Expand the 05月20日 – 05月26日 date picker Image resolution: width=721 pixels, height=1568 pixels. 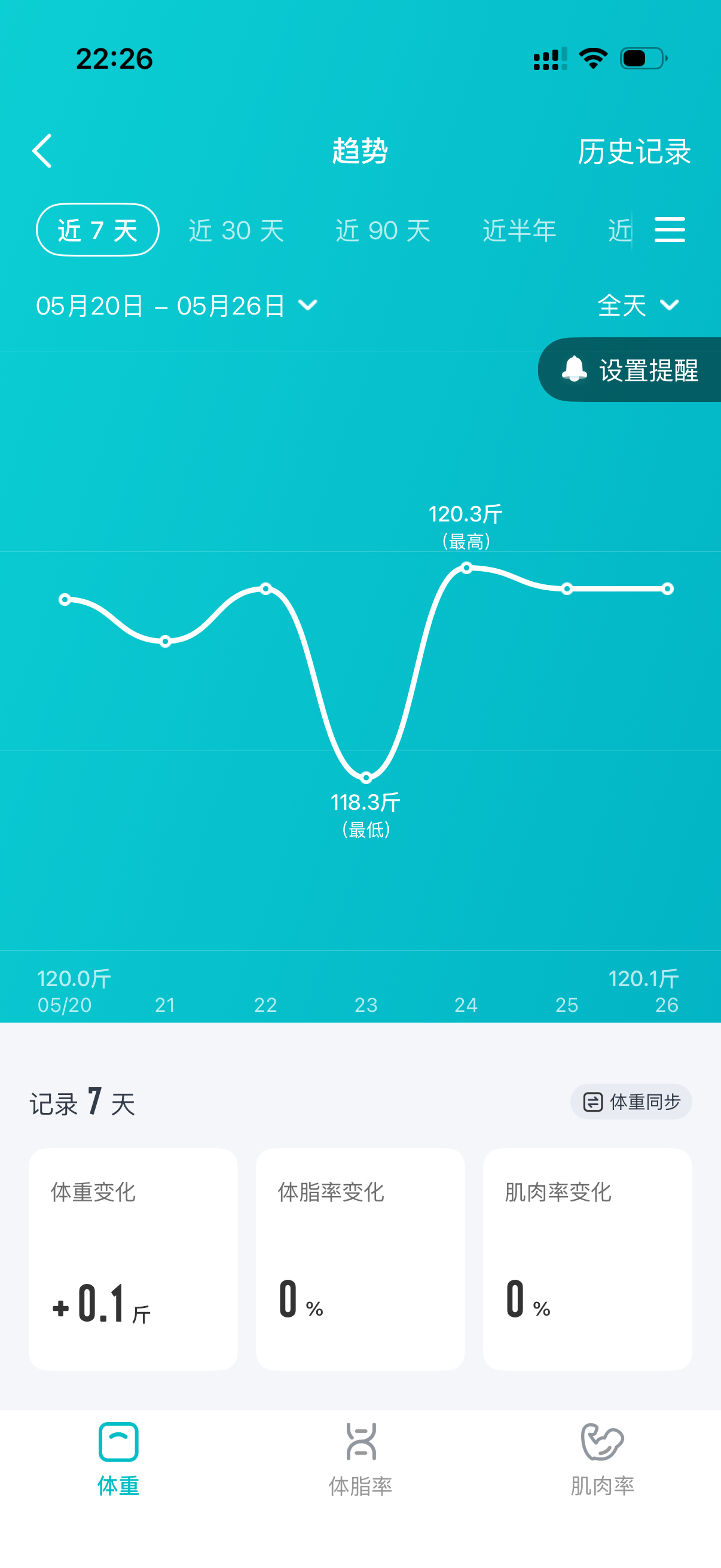(x=176, y=306)
